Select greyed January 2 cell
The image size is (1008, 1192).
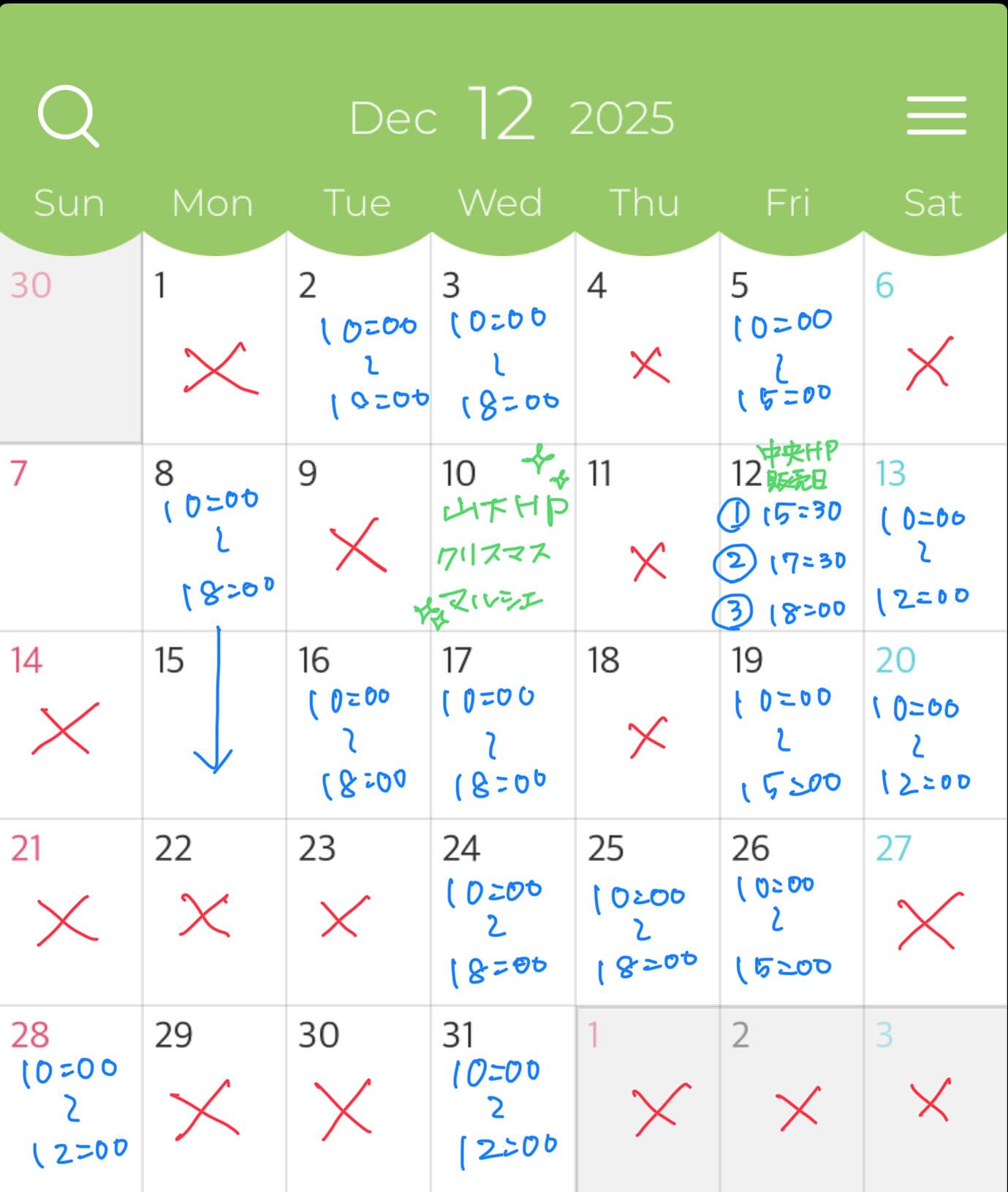coord(791,1100)
